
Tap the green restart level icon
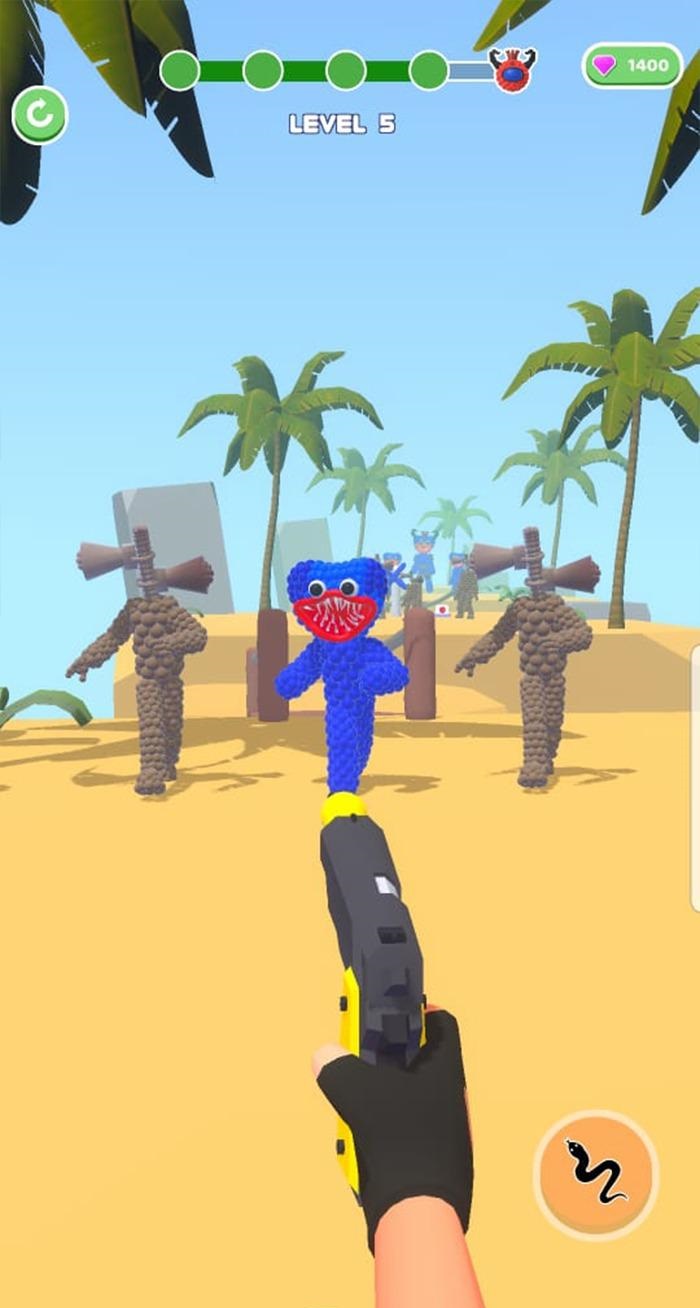click(40, 116)
